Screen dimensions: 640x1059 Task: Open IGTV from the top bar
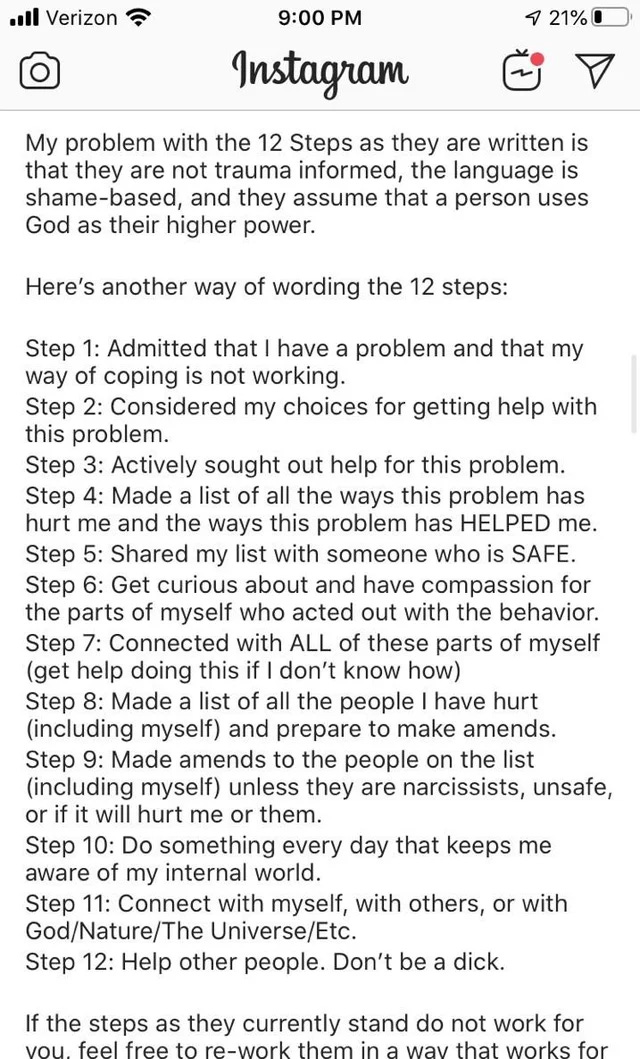point(523,70)
